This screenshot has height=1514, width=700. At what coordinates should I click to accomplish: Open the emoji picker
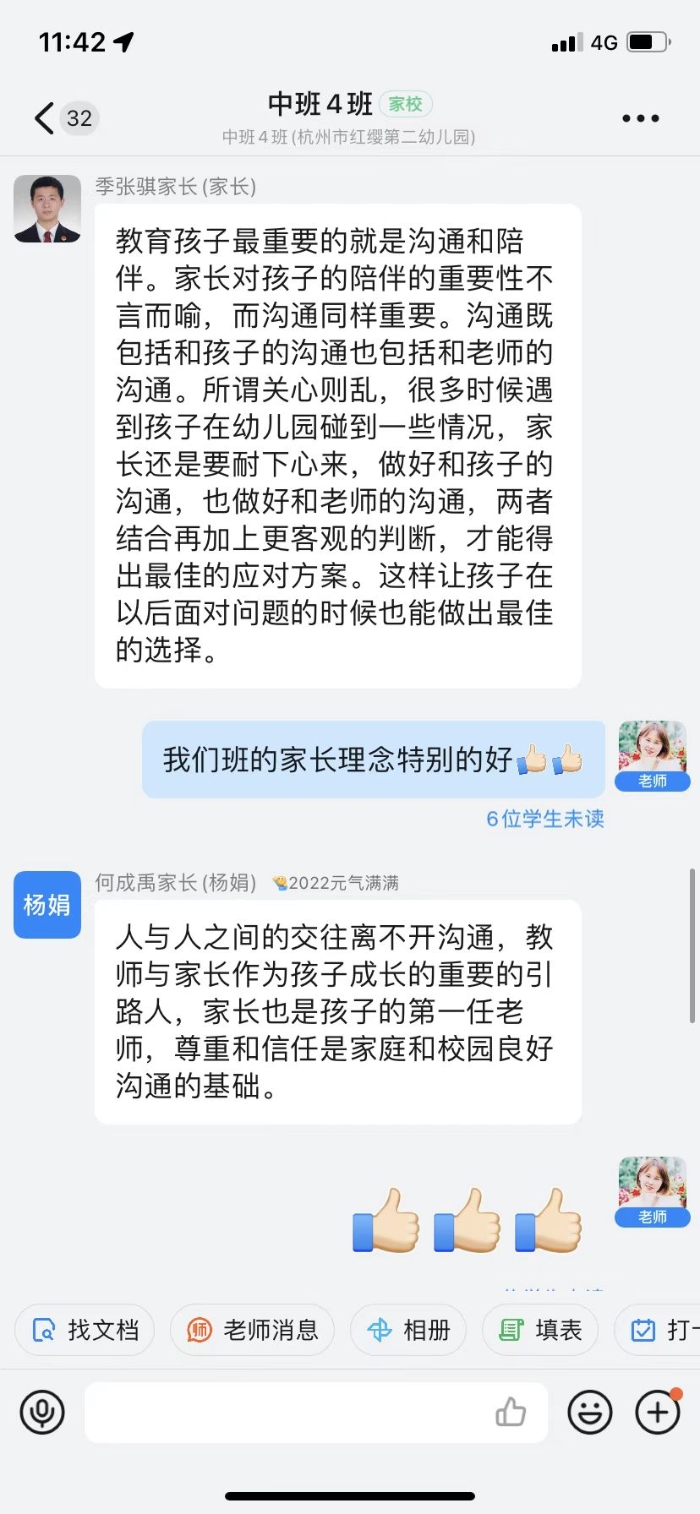[x=590, y=1412]
